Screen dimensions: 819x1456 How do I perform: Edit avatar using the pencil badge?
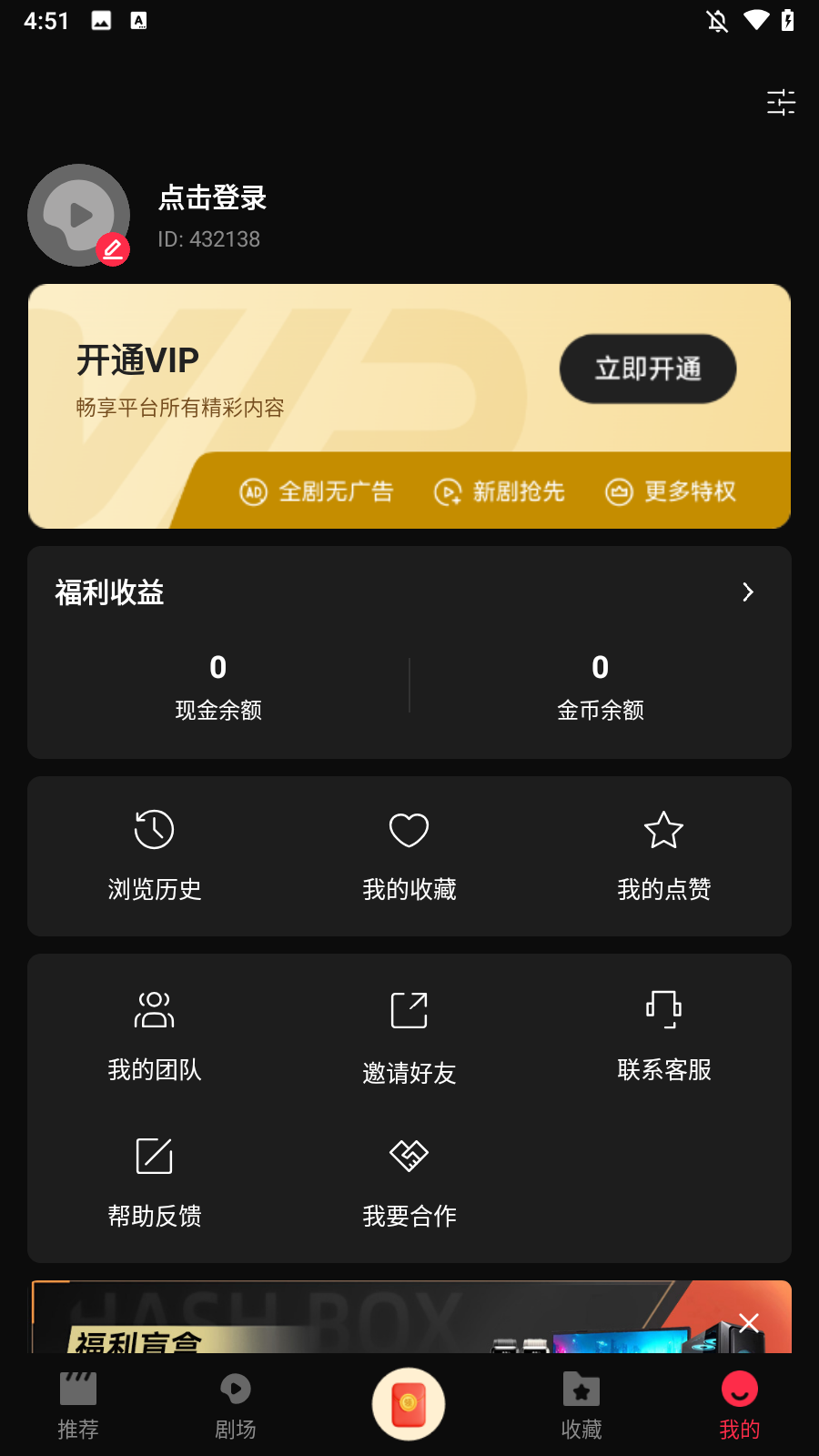click(111, 249)
